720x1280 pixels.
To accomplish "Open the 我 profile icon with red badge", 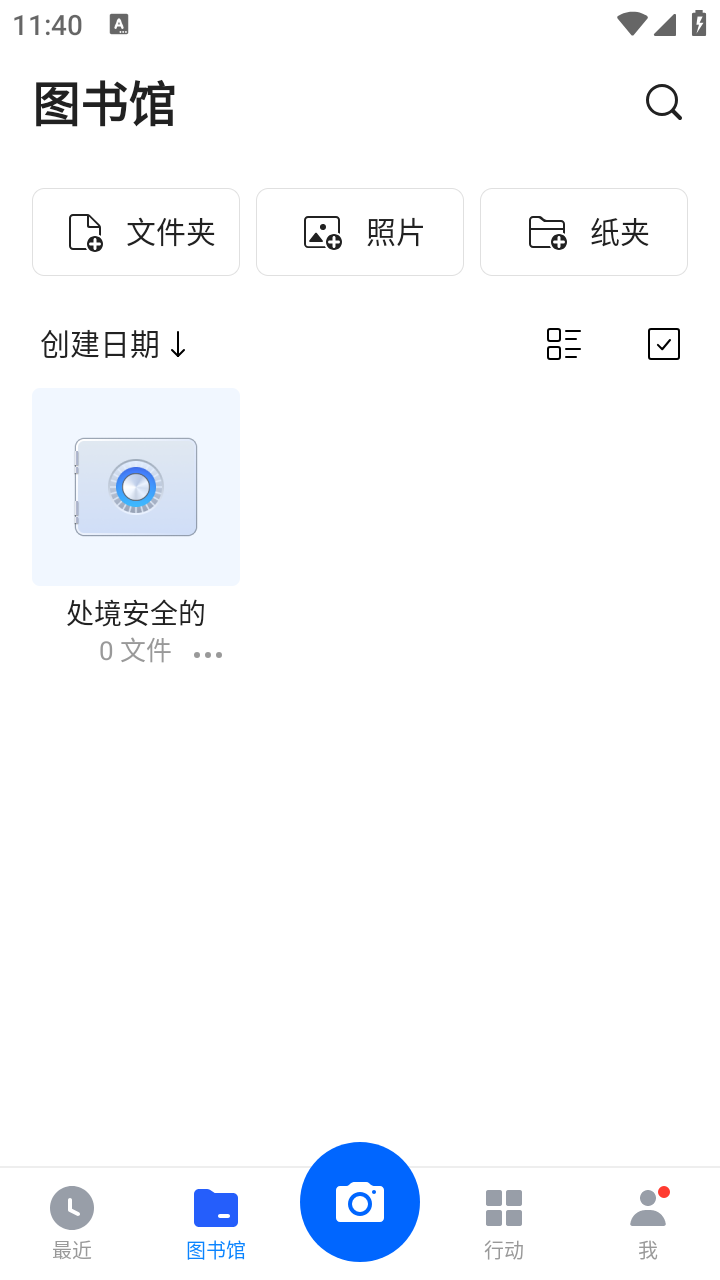I will 648,1207.
